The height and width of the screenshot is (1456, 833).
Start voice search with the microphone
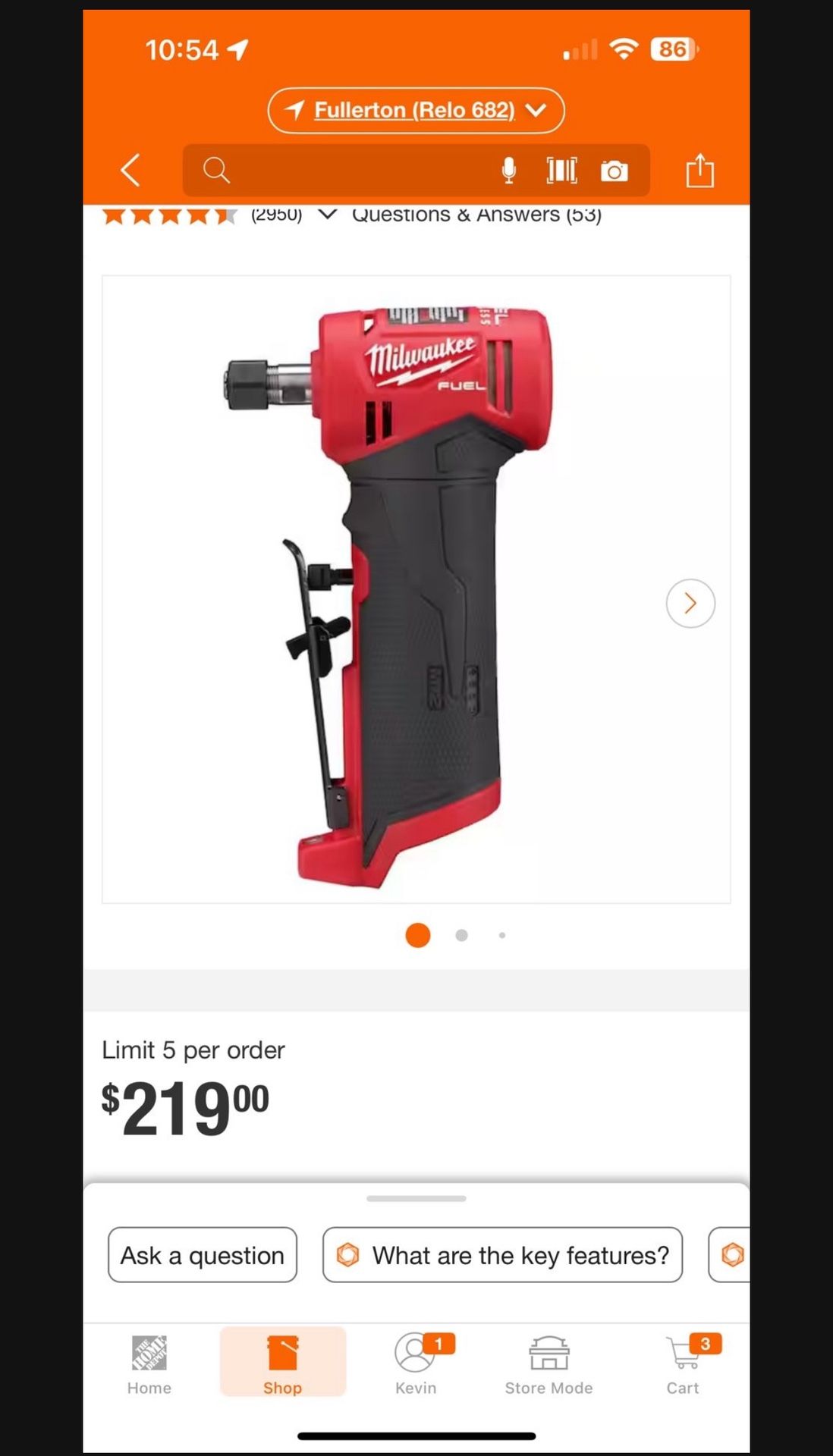click(x=509, y=171)
